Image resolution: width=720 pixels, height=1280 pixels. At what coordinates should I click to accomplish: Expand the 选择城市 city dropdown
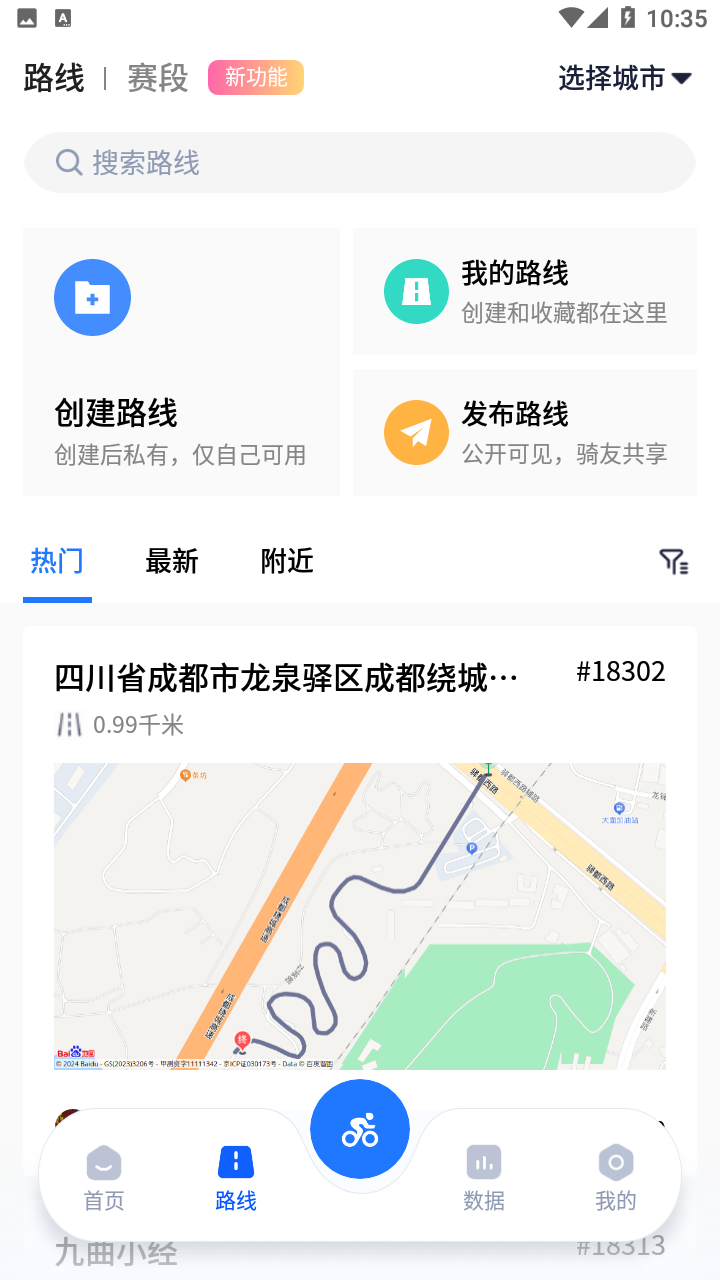[x=624, y=78]
